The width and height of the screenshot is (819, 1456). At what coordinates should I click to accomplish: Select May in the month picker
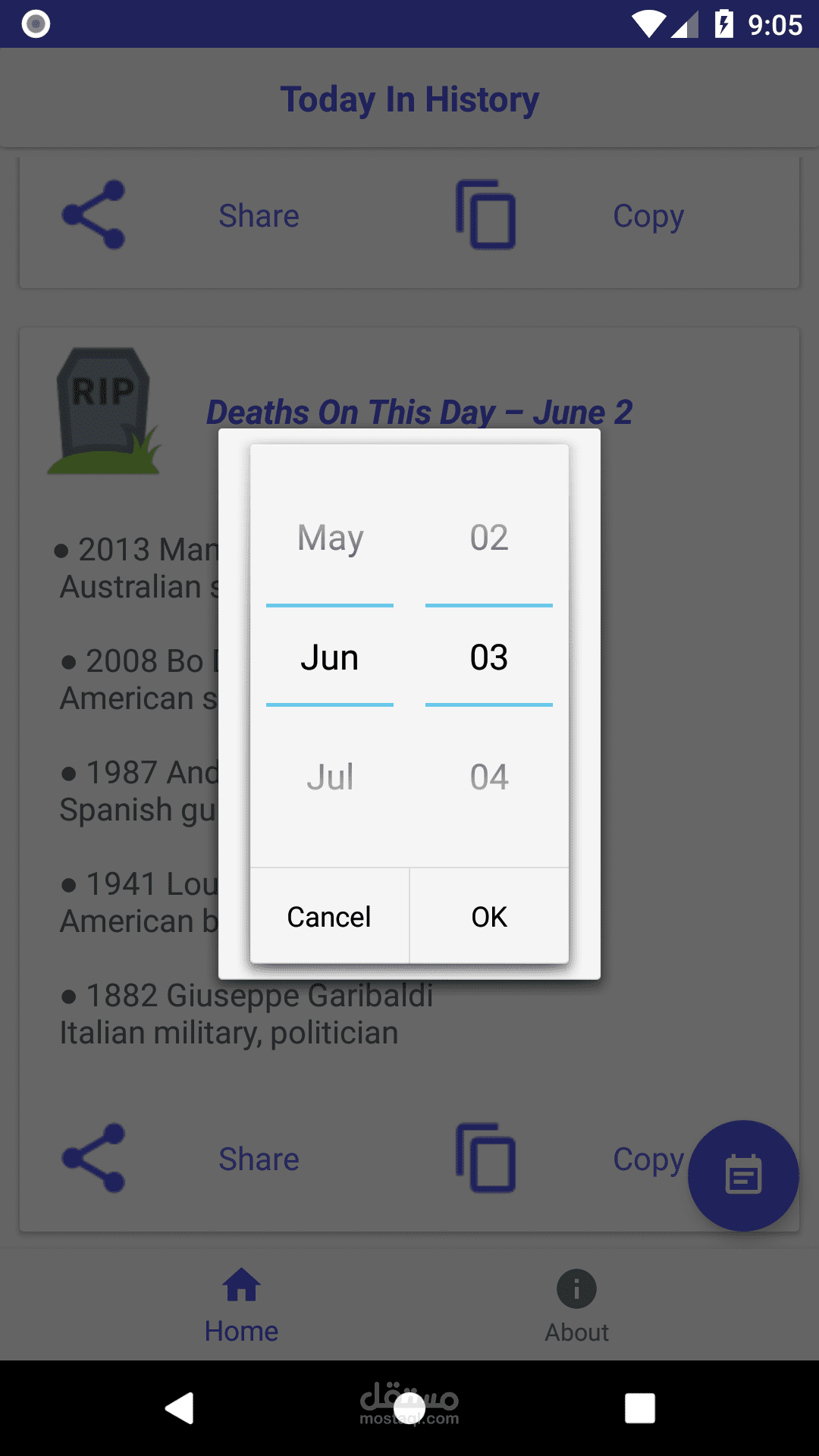[x=330, y=538]
